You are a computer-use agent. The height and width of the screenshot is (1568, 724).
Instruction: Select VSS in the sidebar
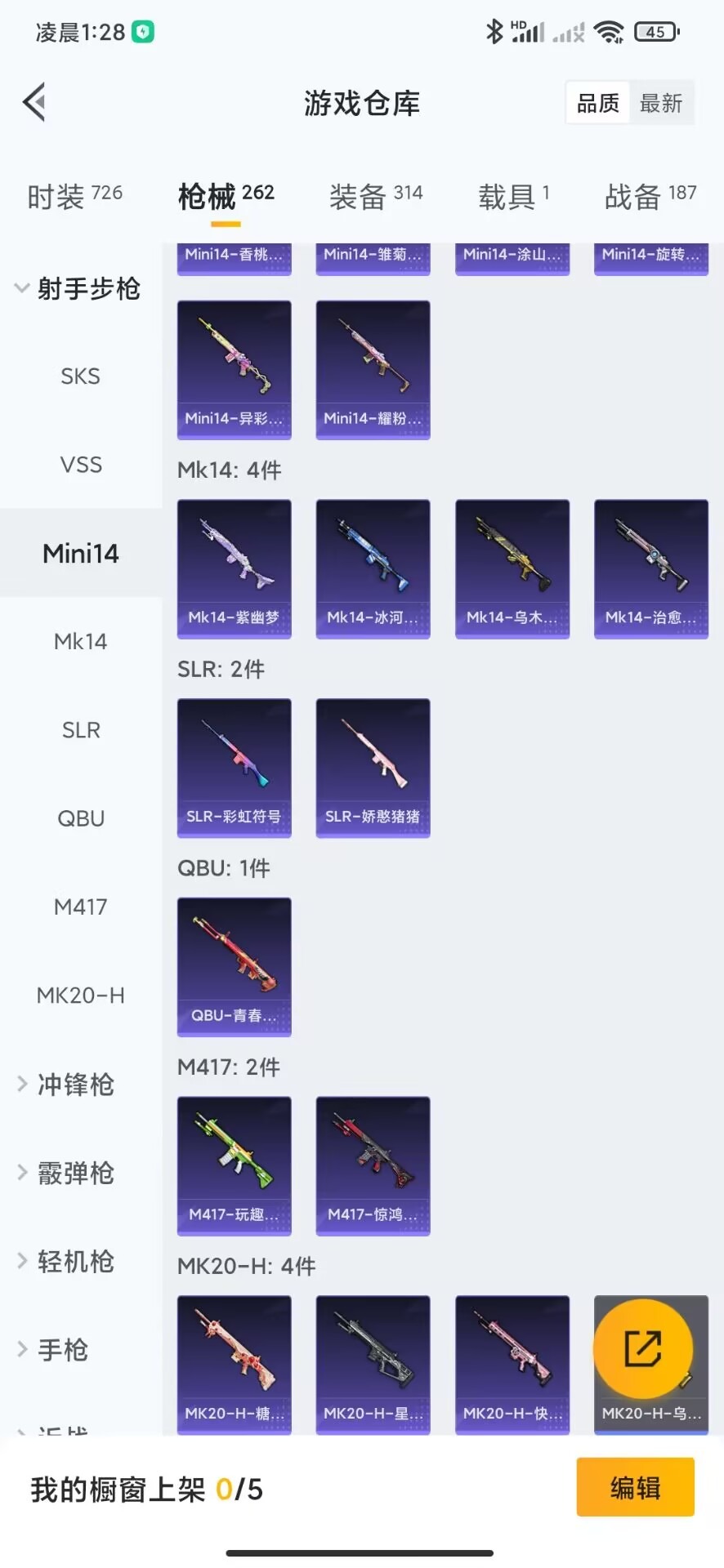click(x=80, y=465)
